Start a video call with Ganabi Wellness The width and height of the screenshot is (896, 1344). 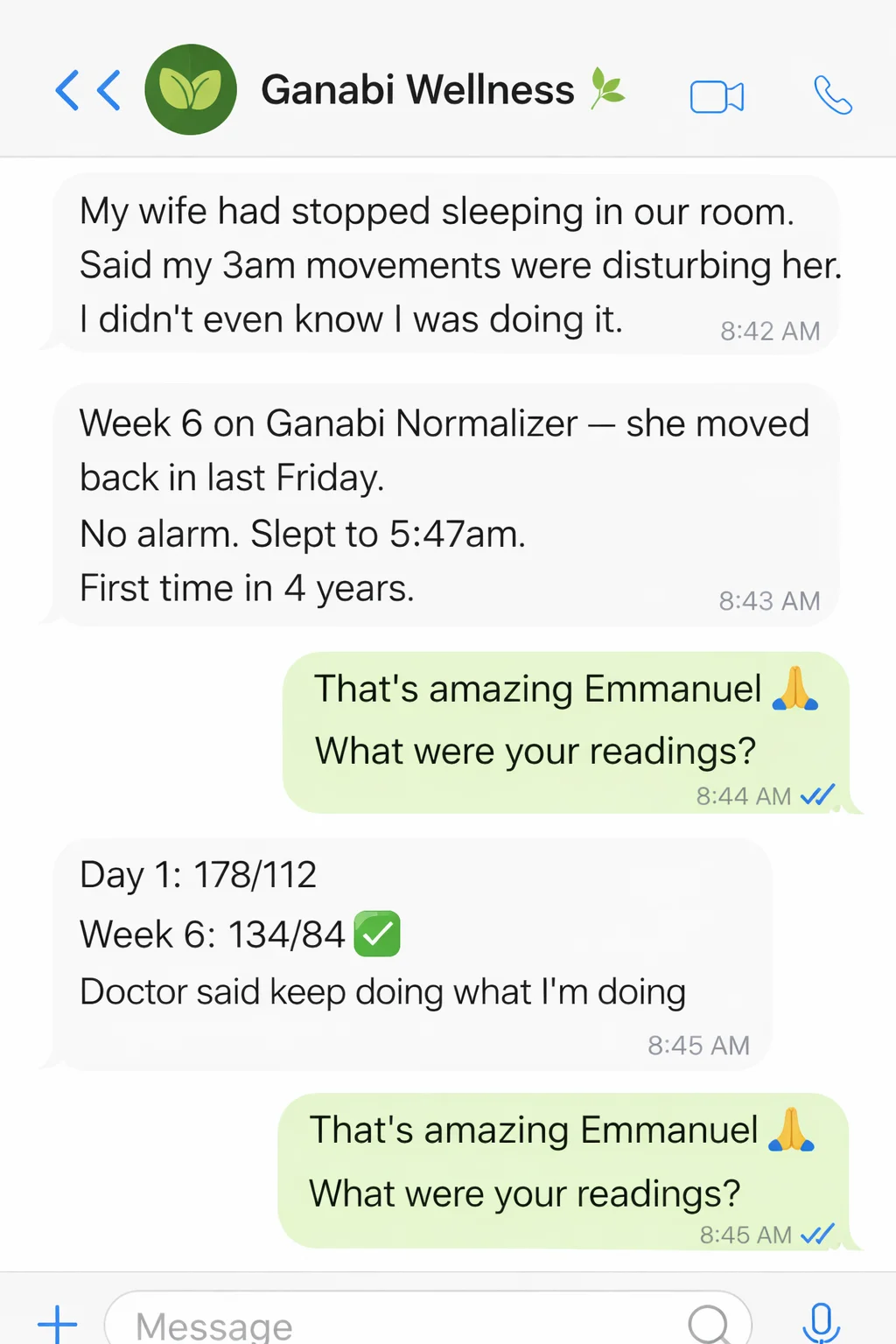point(716,95)
